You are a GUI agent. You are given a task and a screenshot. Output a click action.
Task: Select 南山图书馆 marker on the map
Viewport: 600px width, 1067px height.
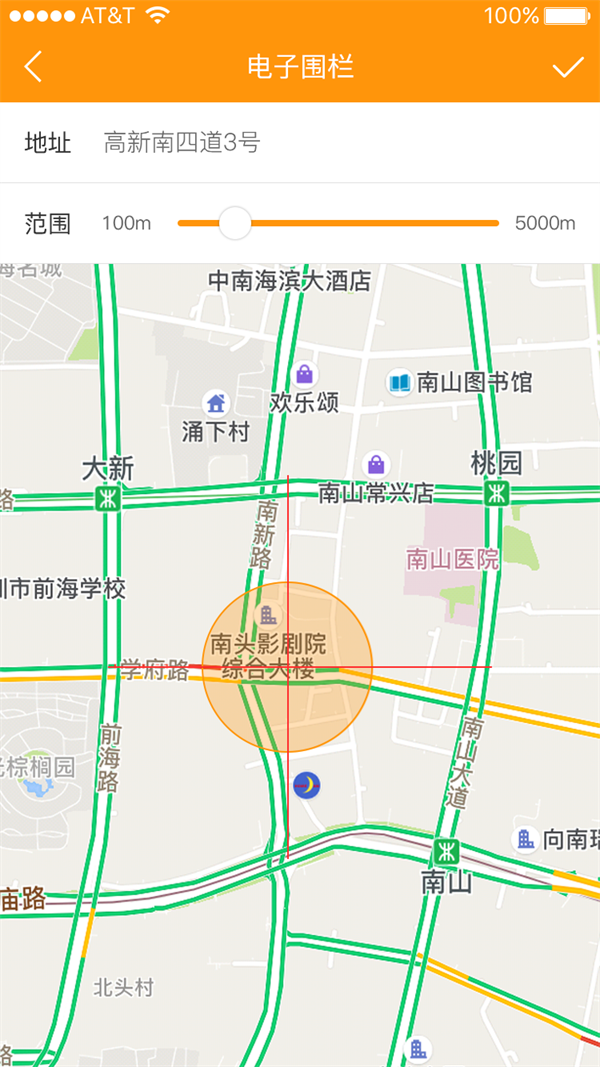pos(400,382)
